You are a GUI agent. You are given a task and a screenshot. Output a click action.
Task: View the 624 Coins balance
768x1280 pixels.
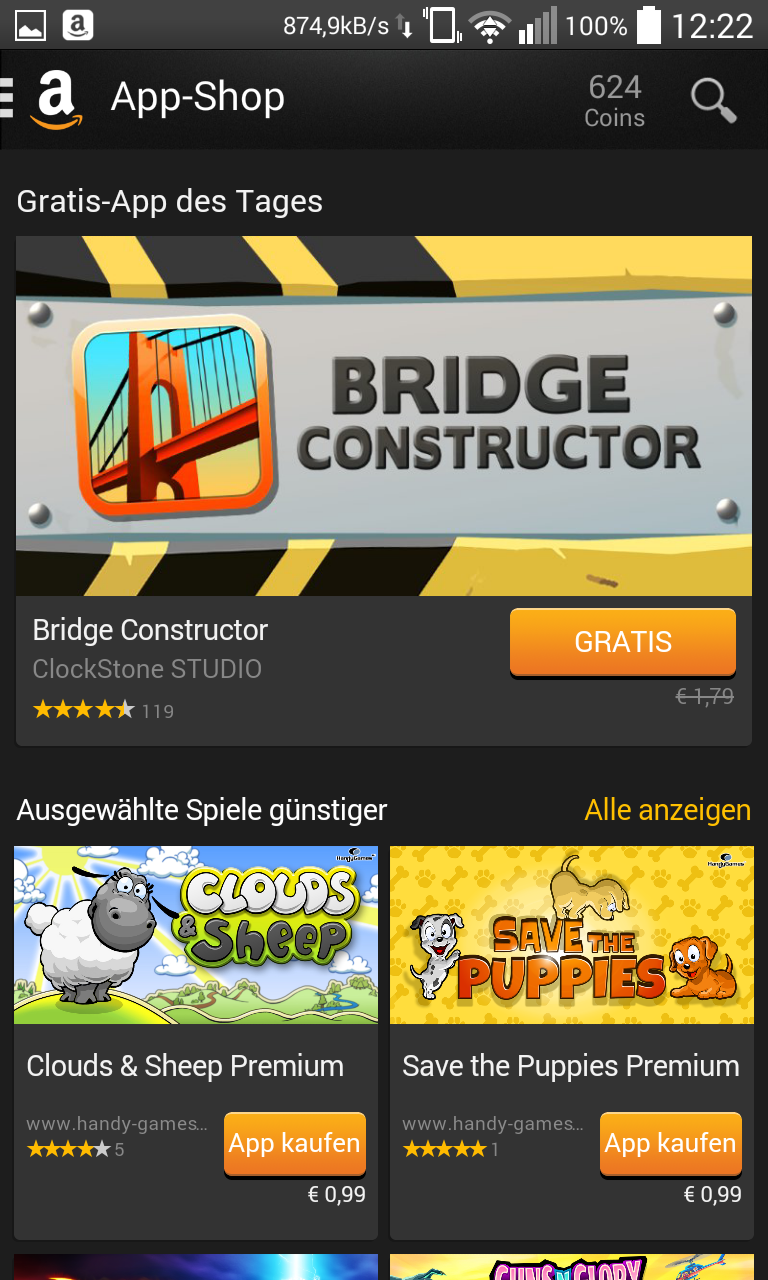(614, 100)
